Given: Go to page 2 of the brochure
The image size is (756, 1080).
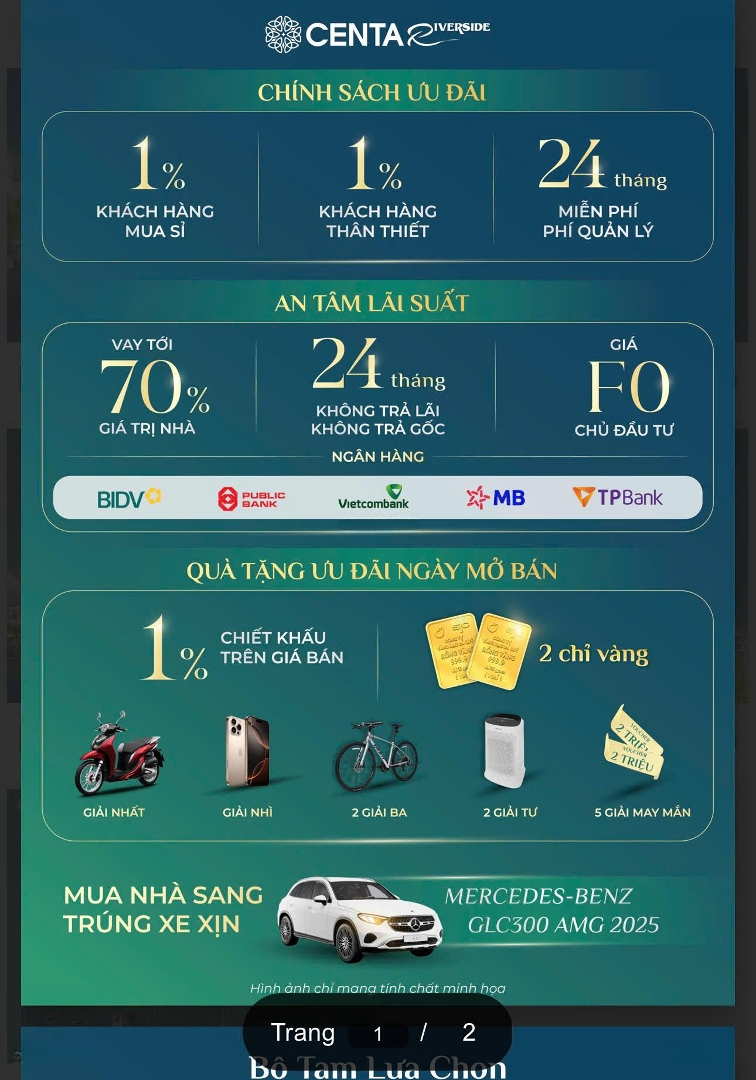Looking at the screenshot, I should point(469,1031).
